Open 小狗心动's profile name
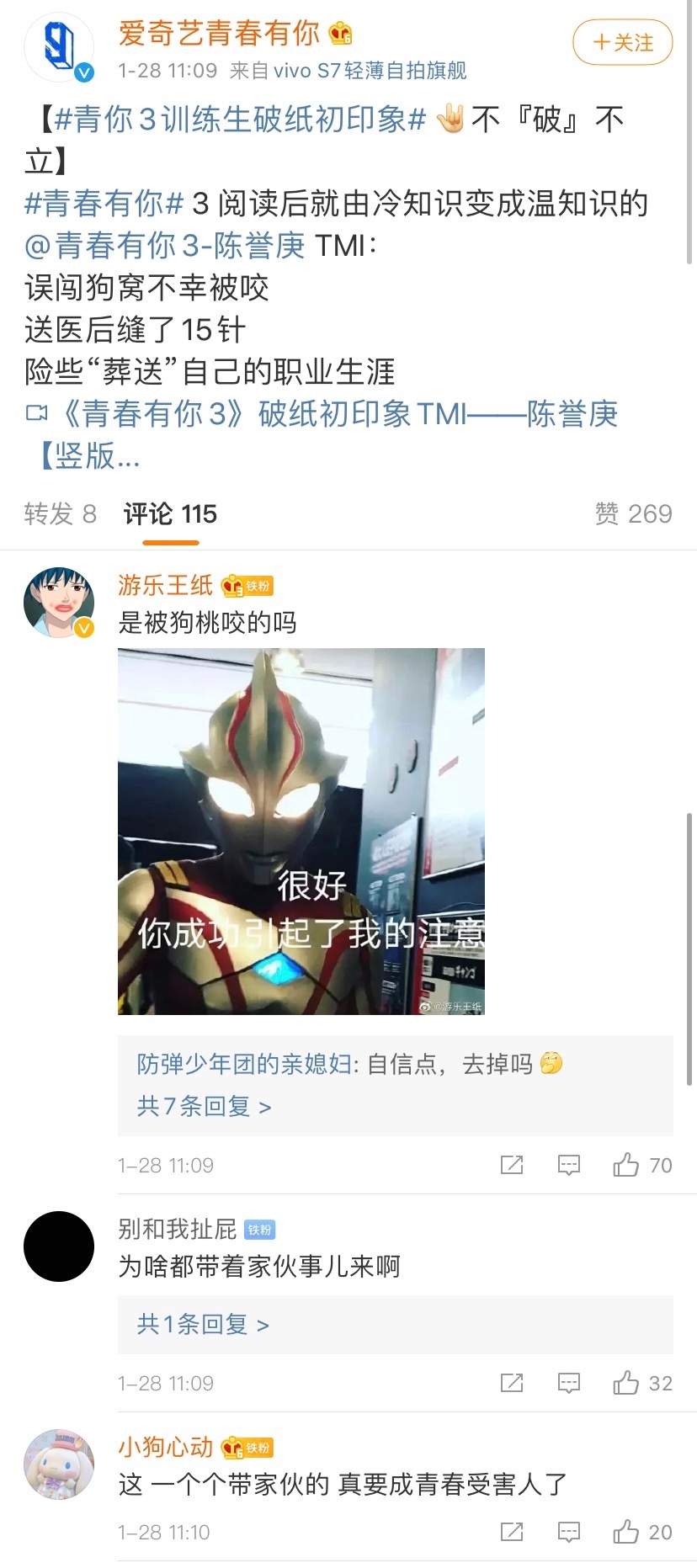The height and width of the screenshot is (1568, 697). pos(165,1447)
